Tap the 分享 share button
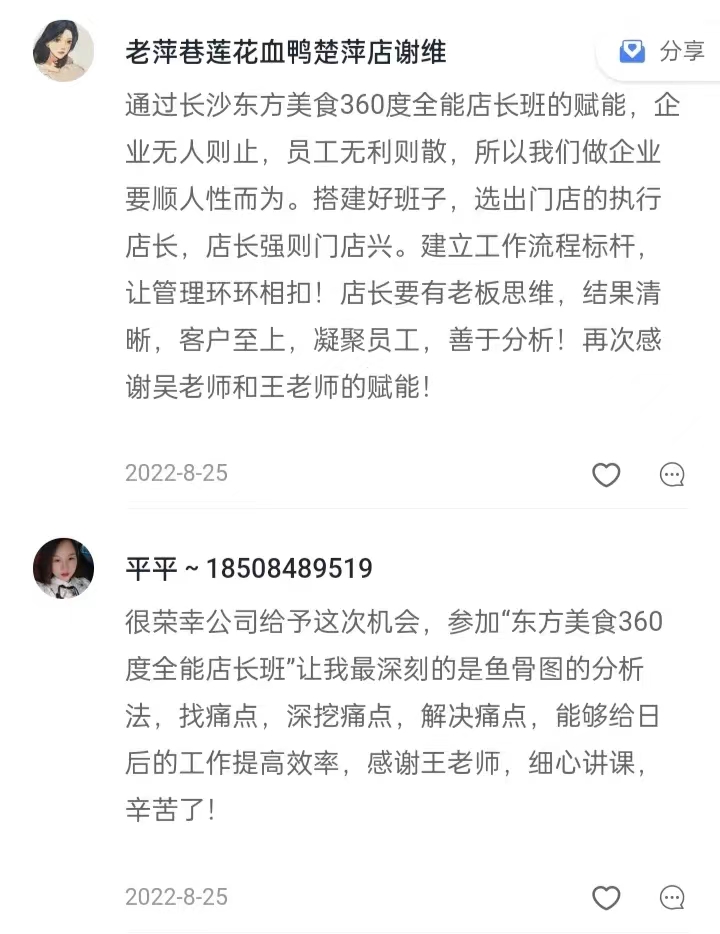720x934 pixels. (662, 52)
